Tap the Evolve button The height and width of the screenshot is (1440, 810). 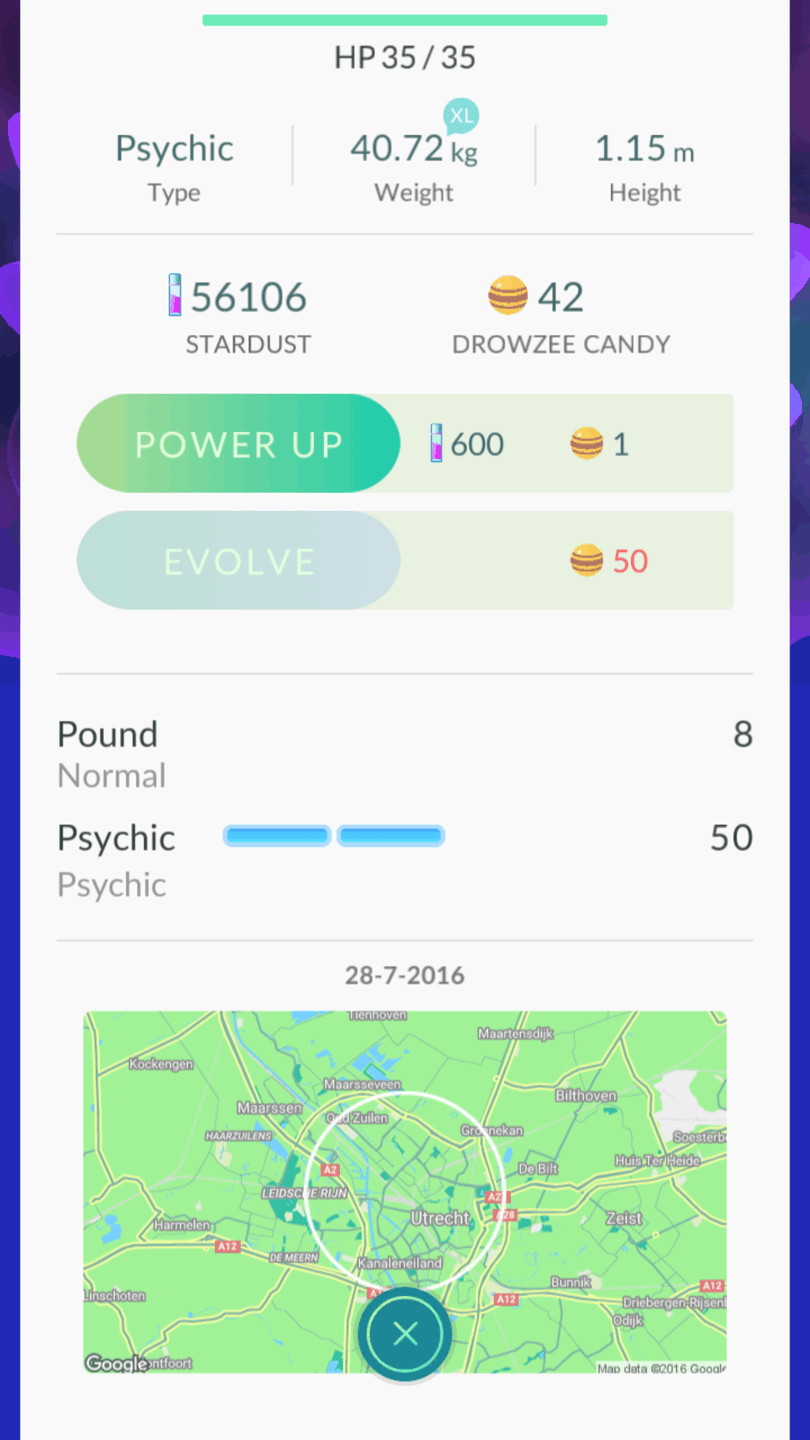click(x=238, y=561)
